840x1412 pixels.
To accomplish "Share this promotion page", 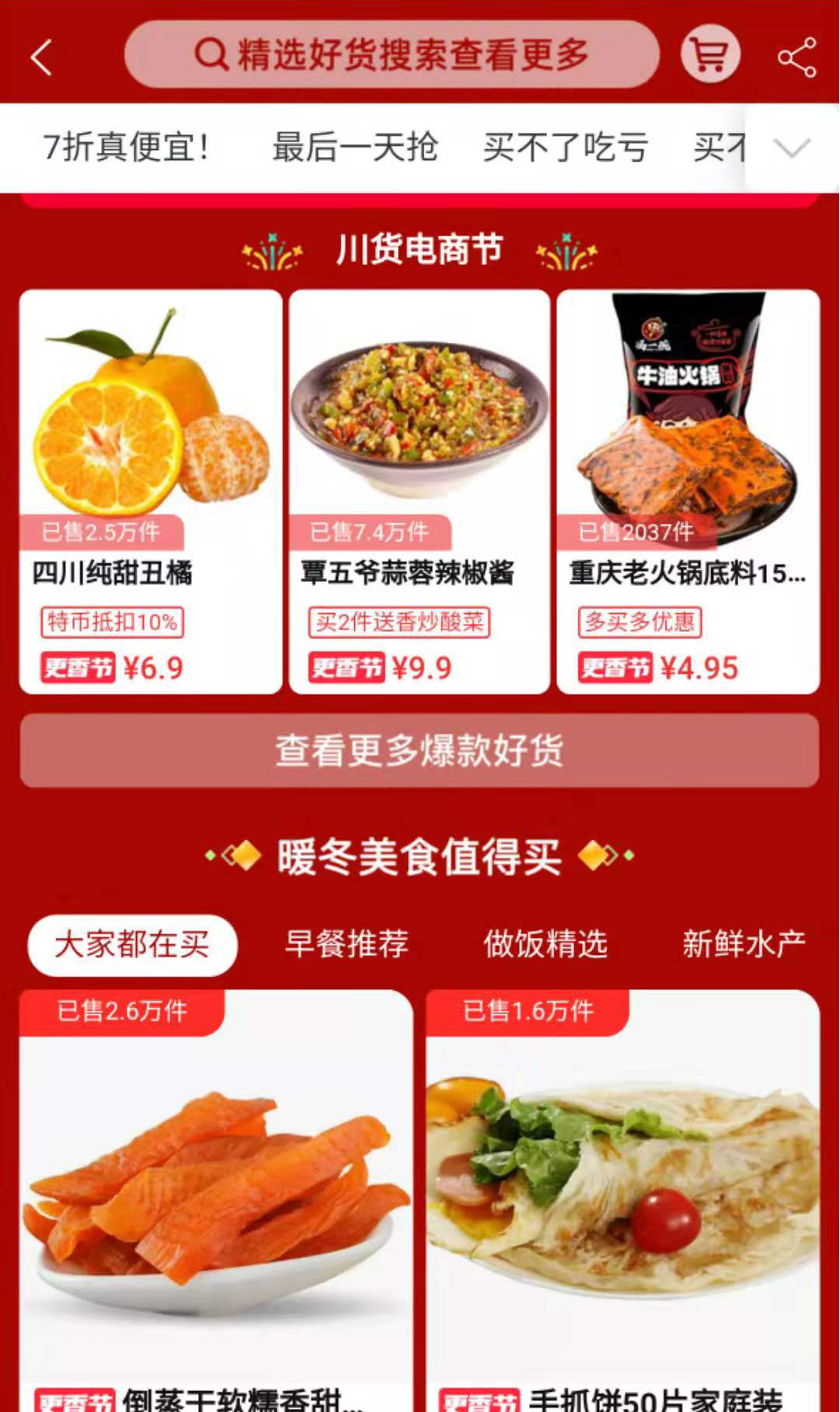I will (796, 57).
